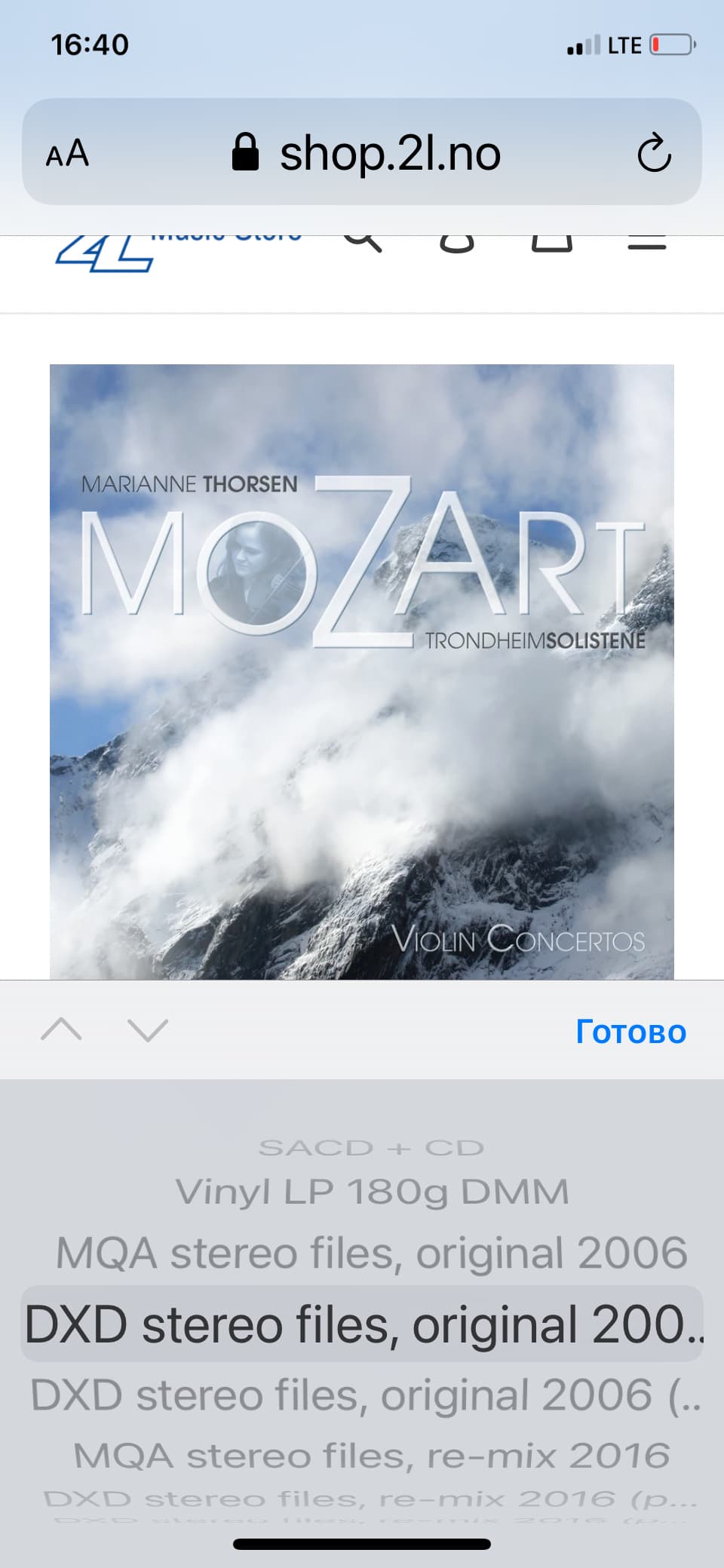724x1568 pixels.
Task: Go to previous field with up arrow
Action: (x=61, y=1029)
